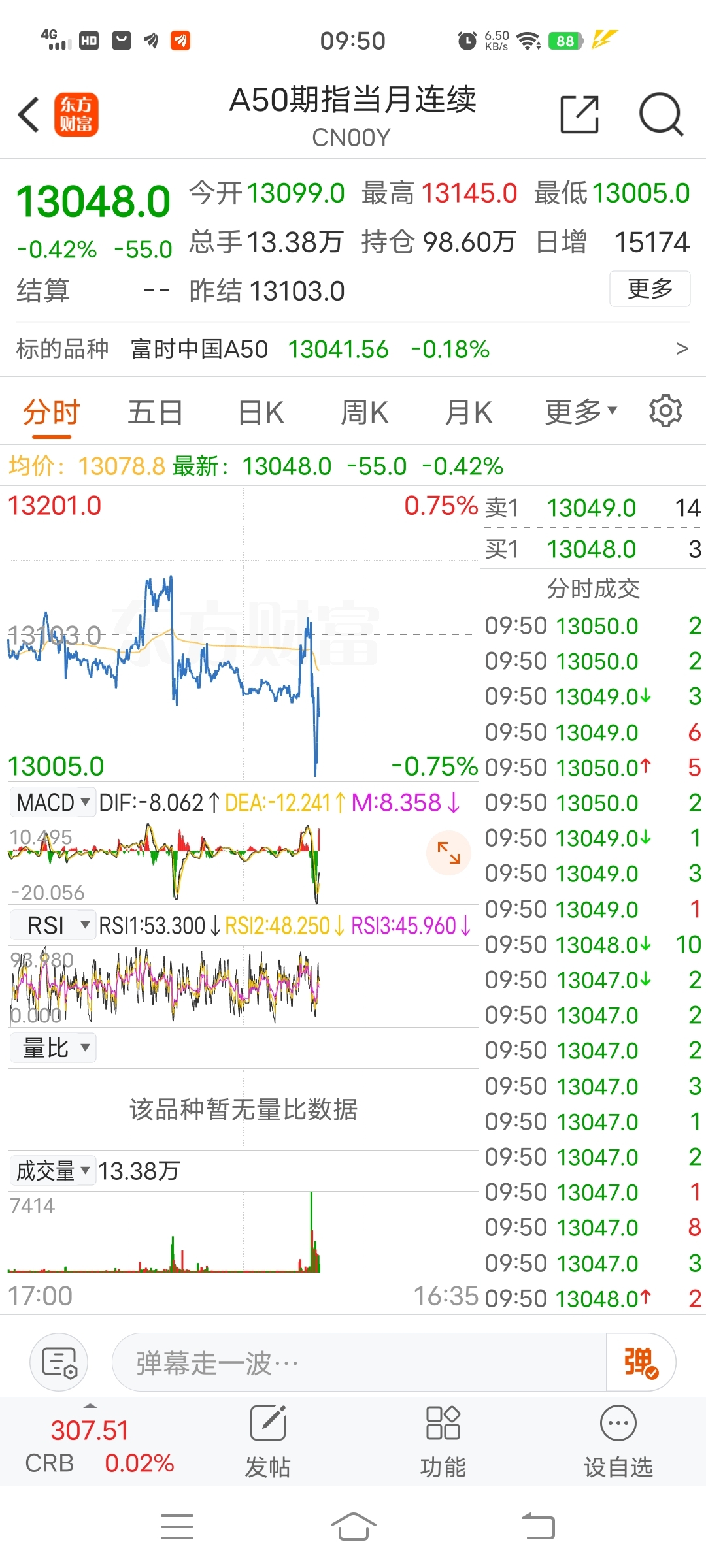706x1568 pixels.
Task: Tap the 东方财富 logo icon
Action: 76,113
